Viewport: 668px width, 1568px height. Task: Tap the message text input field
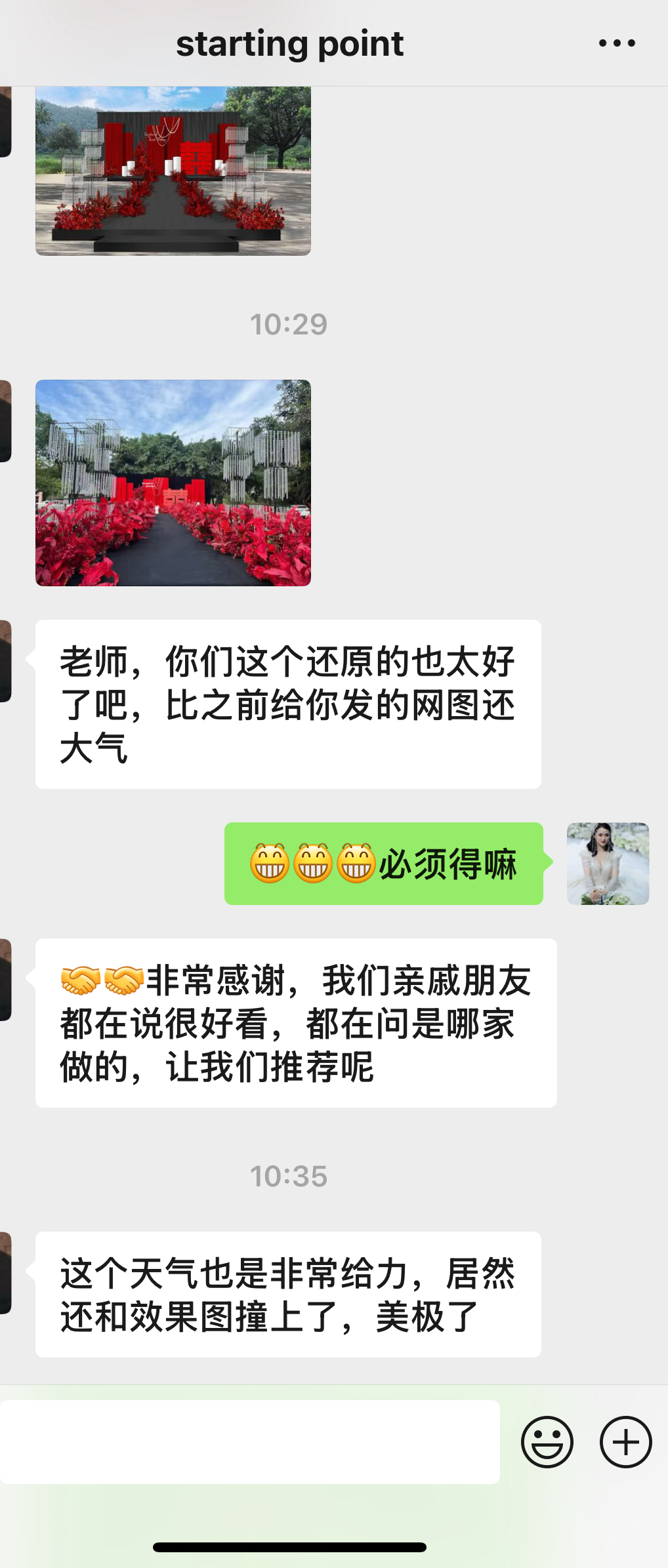click(x=249, y=1441)
